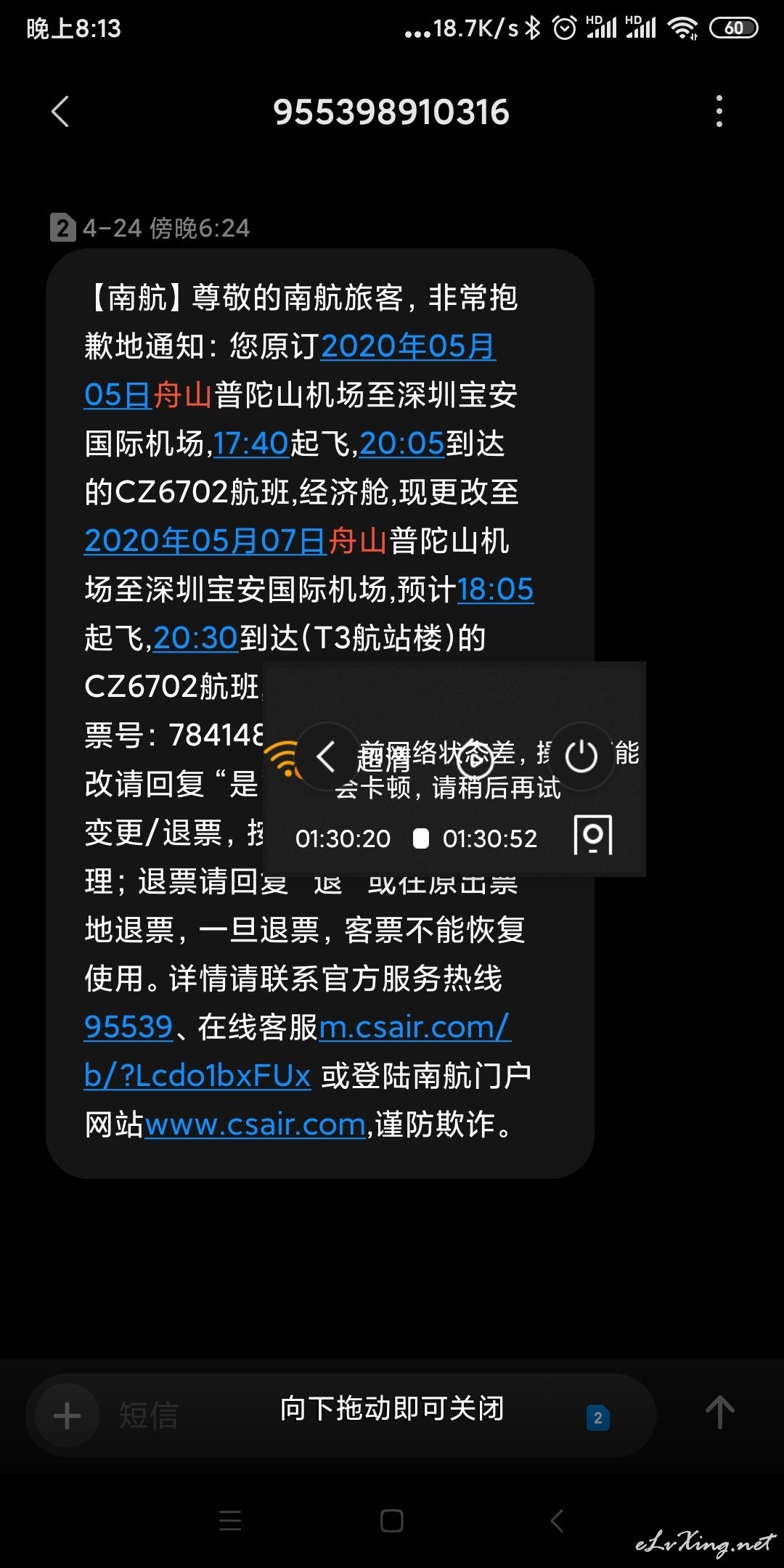
Task: Open the 2020年05月07日 date link
Action: coord(205,541)
